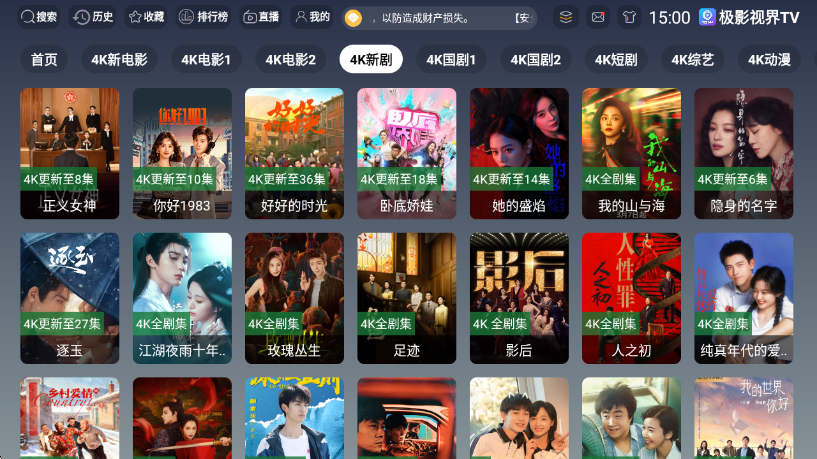Tap the layers icon in top bar
The image size is (817, 459).
click(x=566, y=17)
